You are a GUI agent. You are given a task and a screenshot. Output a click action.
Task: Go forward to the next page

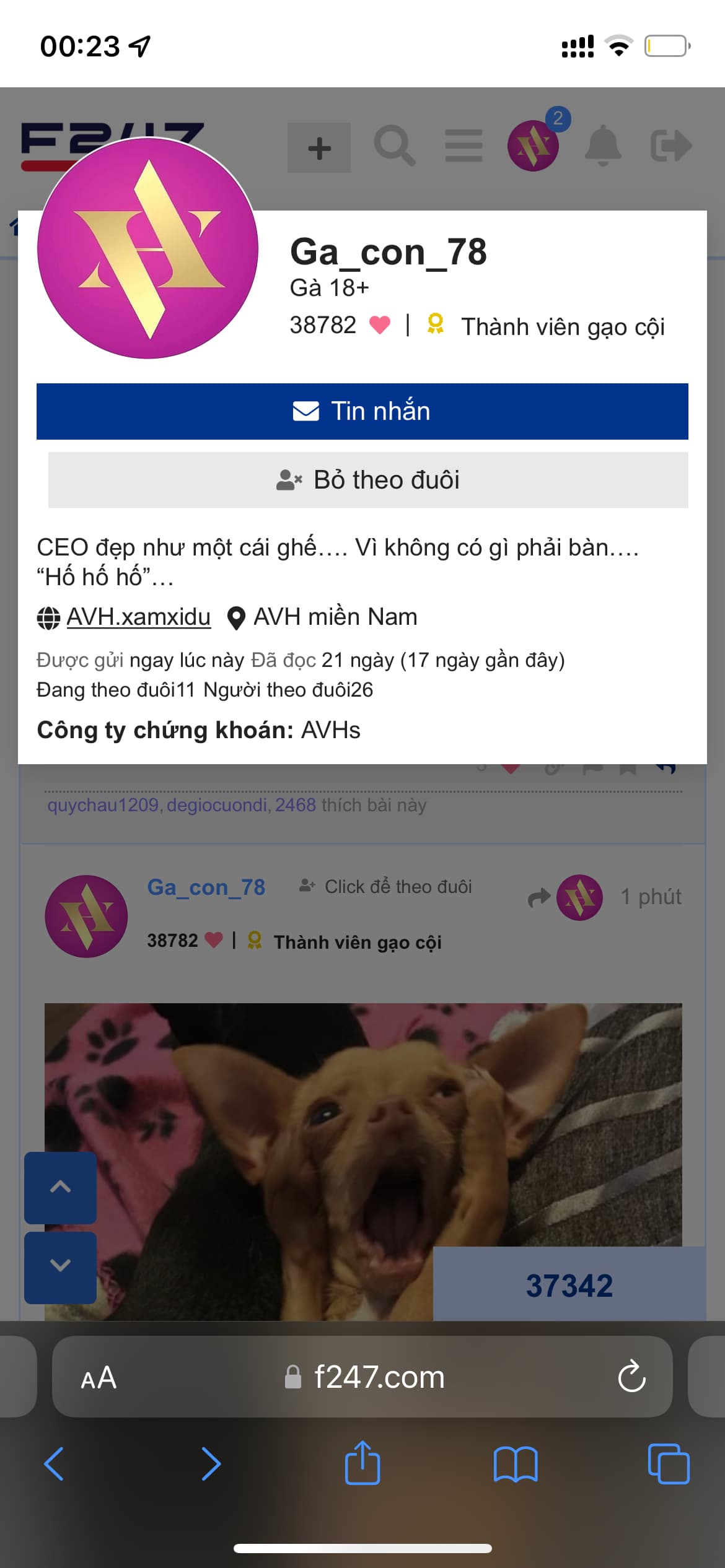click(x=211, y=1464)
